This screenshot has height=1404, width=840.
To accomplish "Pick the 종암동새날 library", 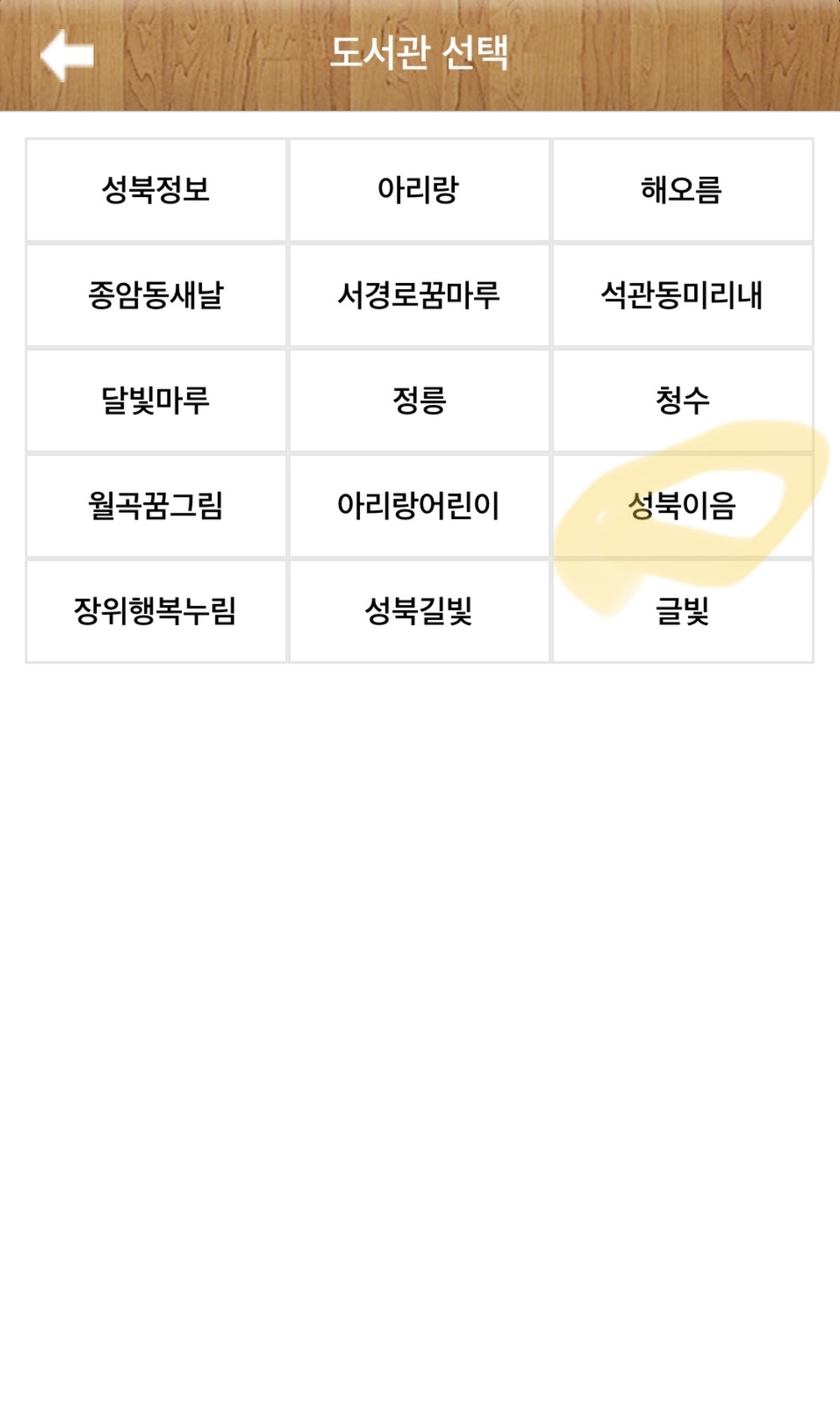I will [x=156, y=295].
